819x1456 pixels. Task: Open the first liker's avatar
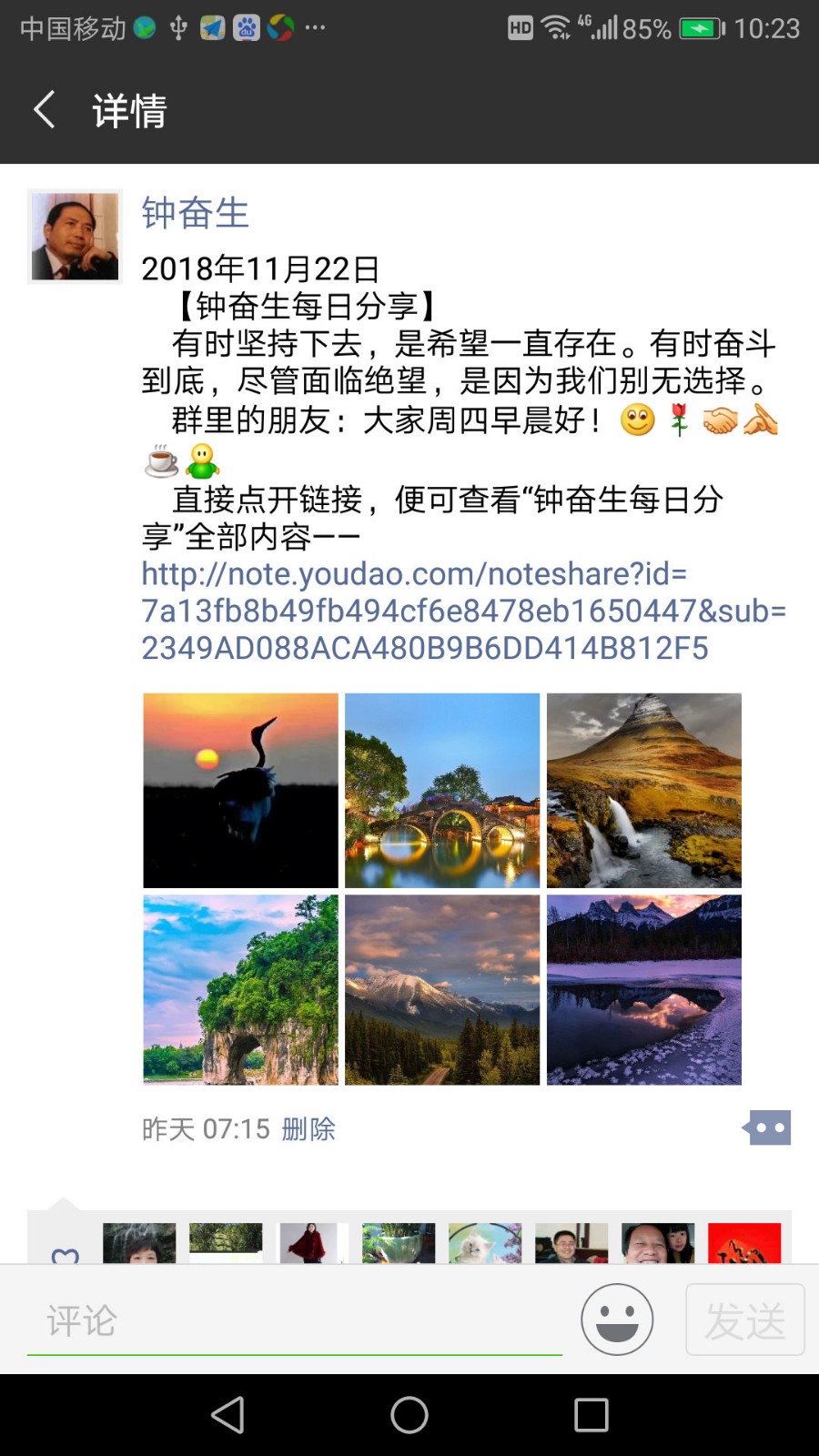pyautogui.click(x=139, y=1243)
